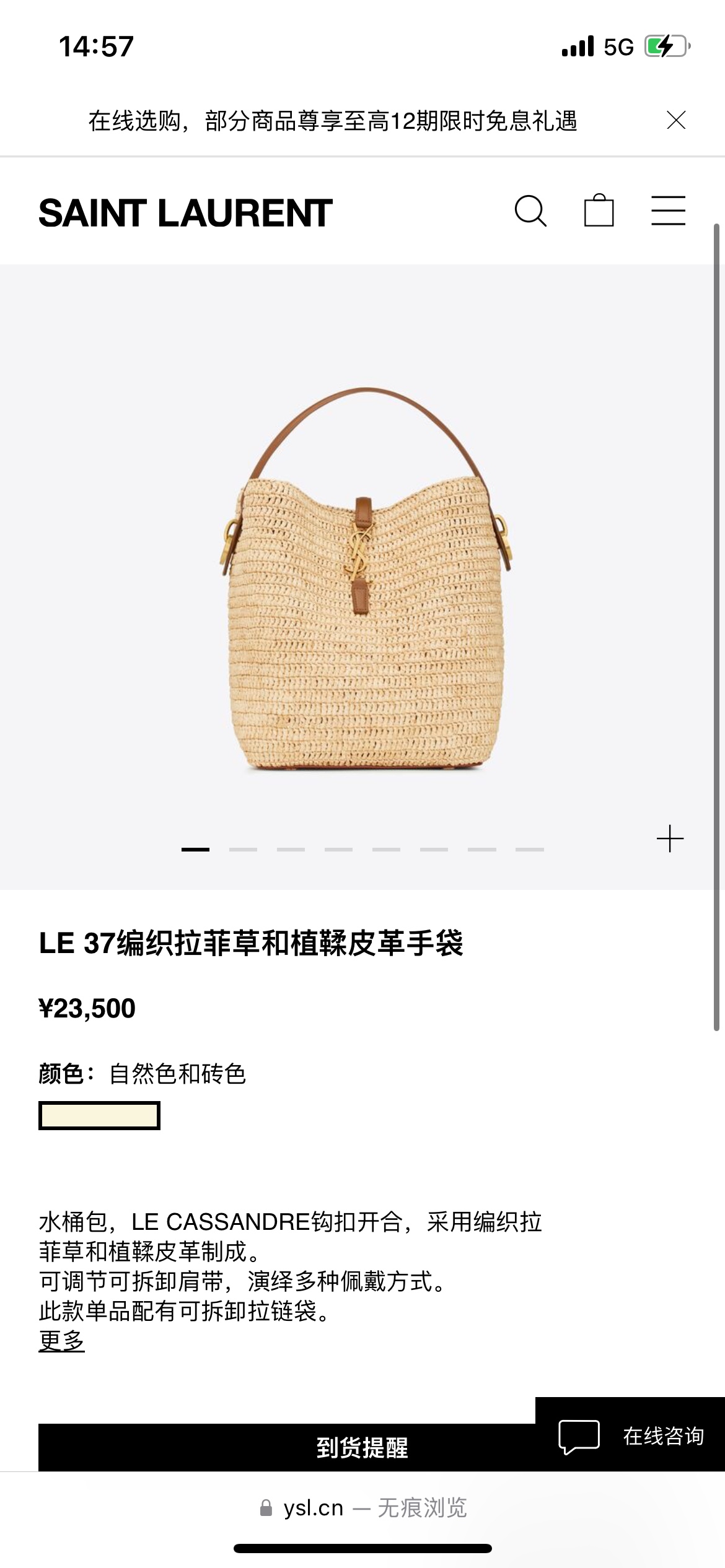
Task: Open the shopping bag
Action: pos(599,211)
